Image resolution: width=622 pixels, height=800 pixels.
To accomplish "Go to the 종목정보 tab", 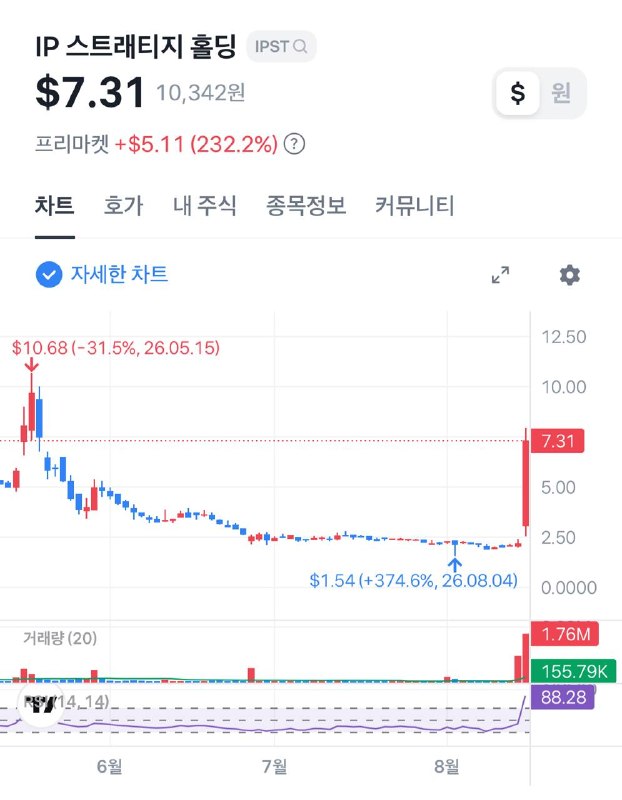I will point(306,206).
